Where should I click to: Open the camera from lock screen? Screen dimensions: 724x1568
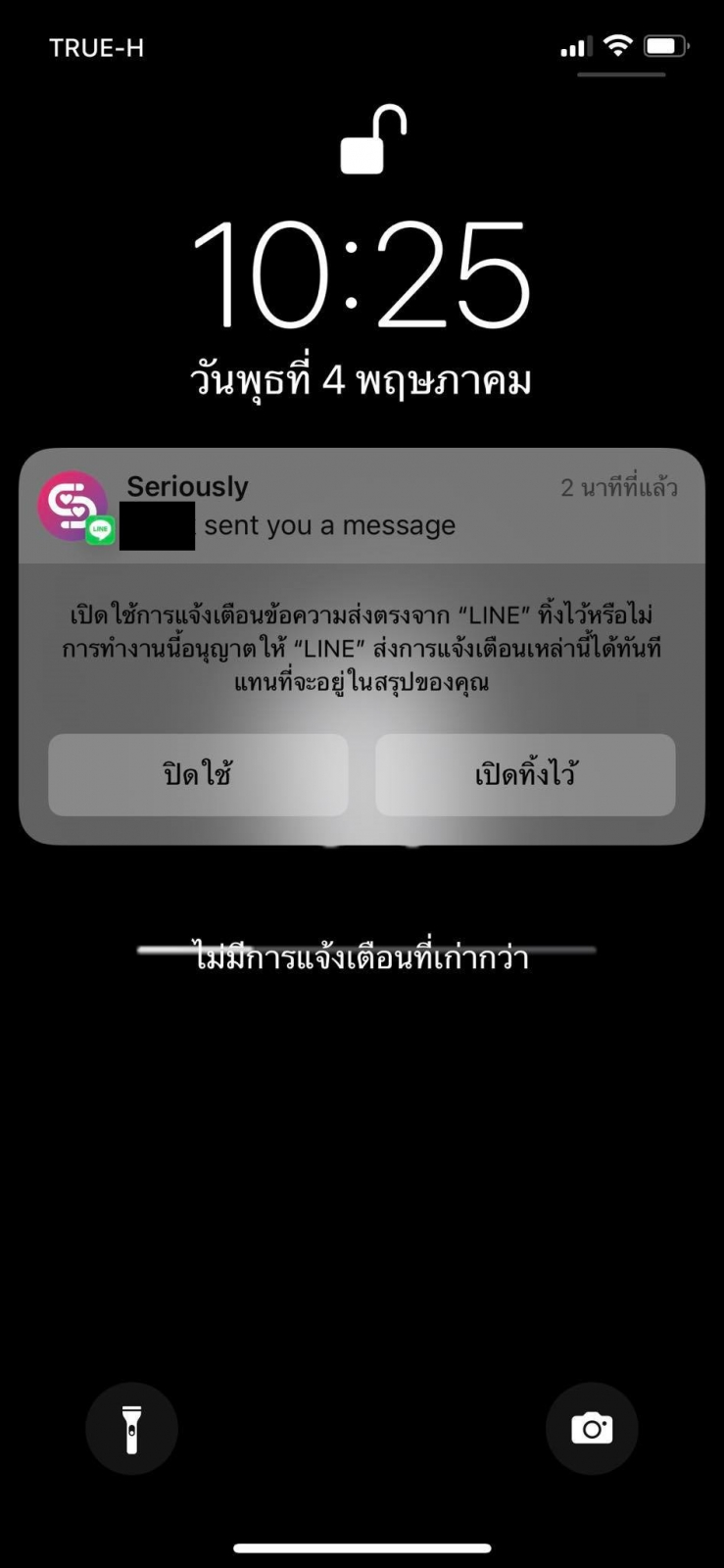click(x=592, y=1428)
